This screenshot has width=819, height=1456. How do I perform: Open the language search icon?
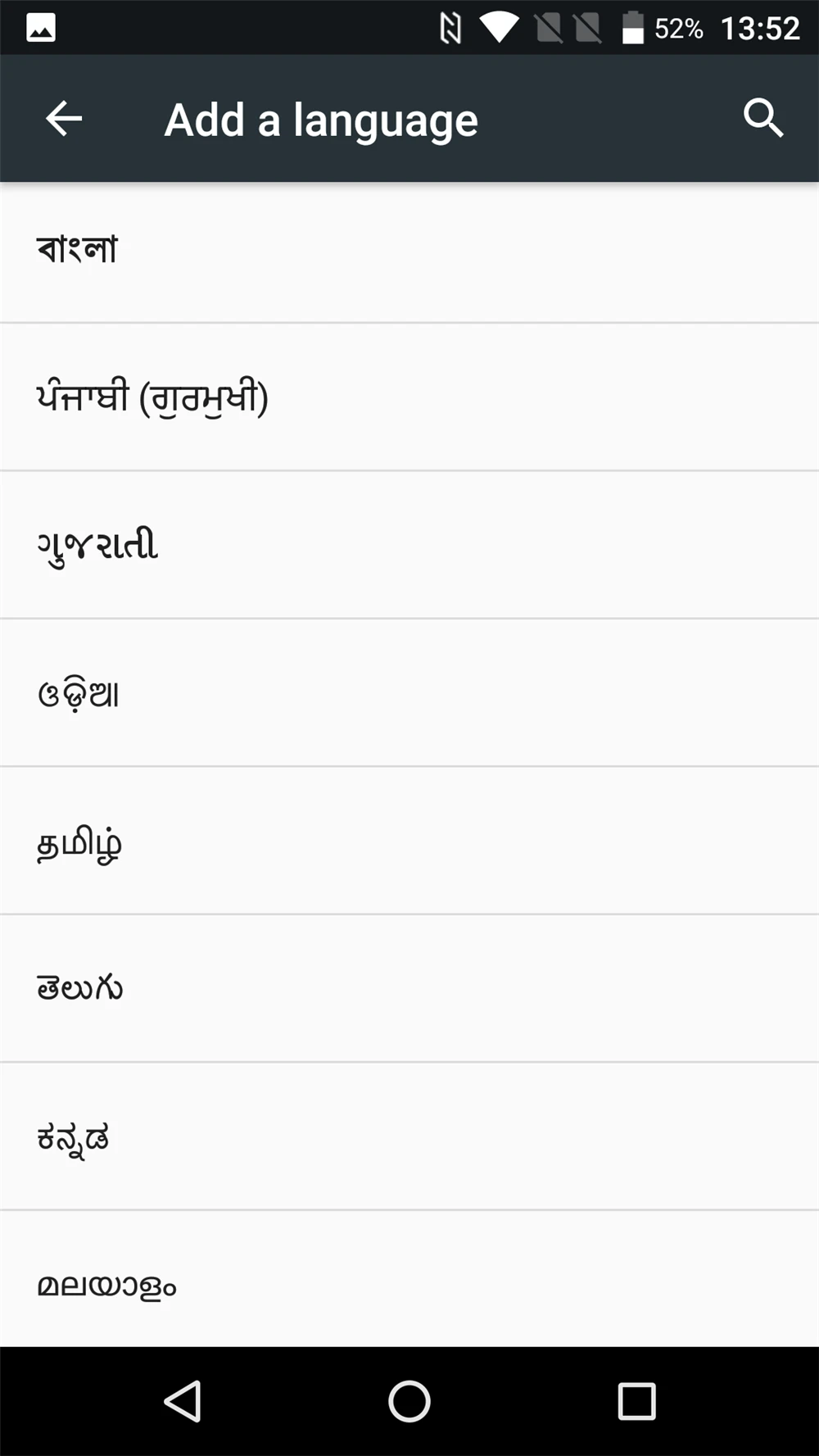coord(763,119)
